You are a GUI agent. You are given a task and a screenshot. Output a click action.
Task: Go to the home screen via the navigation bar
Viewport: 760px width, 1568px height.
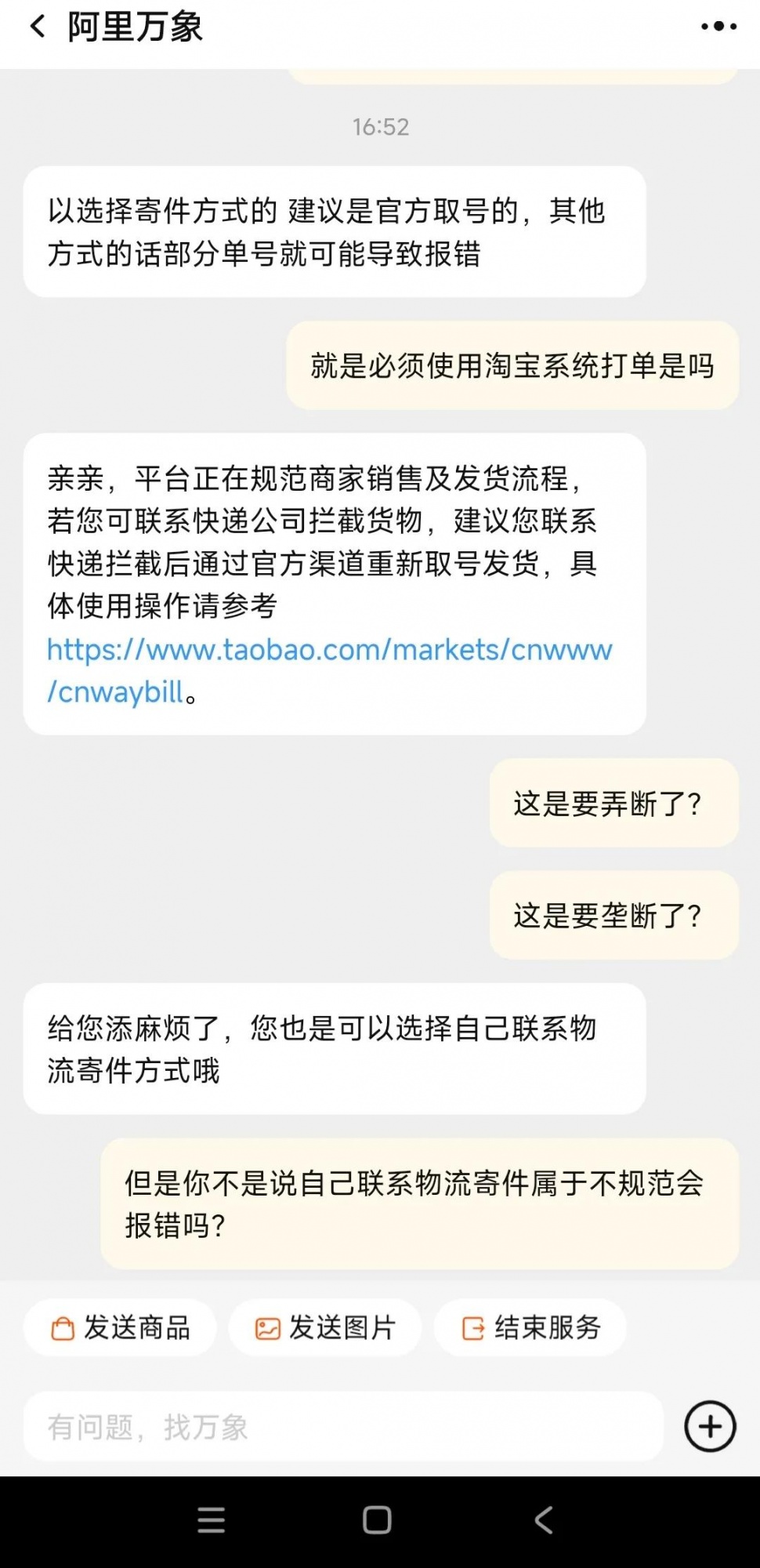point(377,1520)
